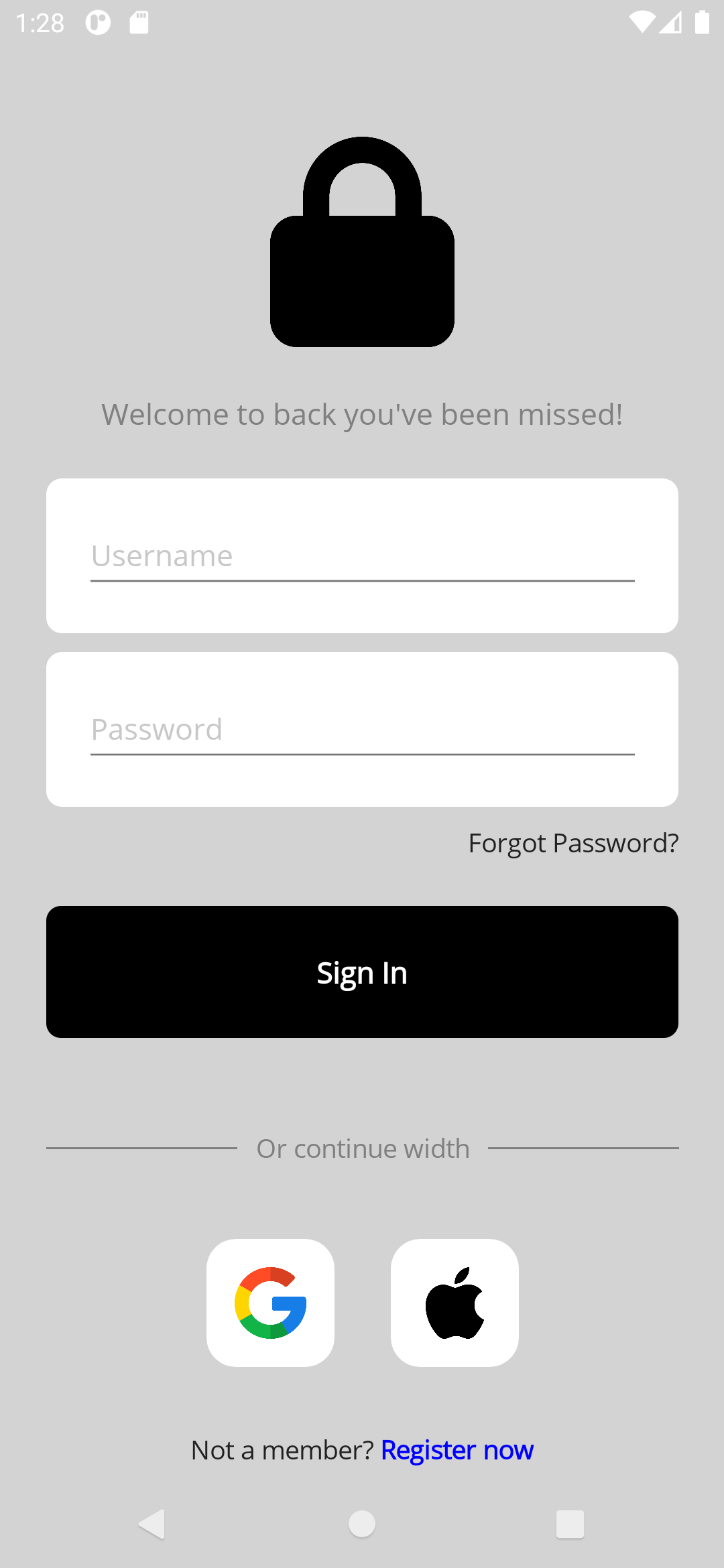The width and height of the screenshot is (724, 1568).
Task: Tap the welcome back greeting text
Action: click(362, 414)
